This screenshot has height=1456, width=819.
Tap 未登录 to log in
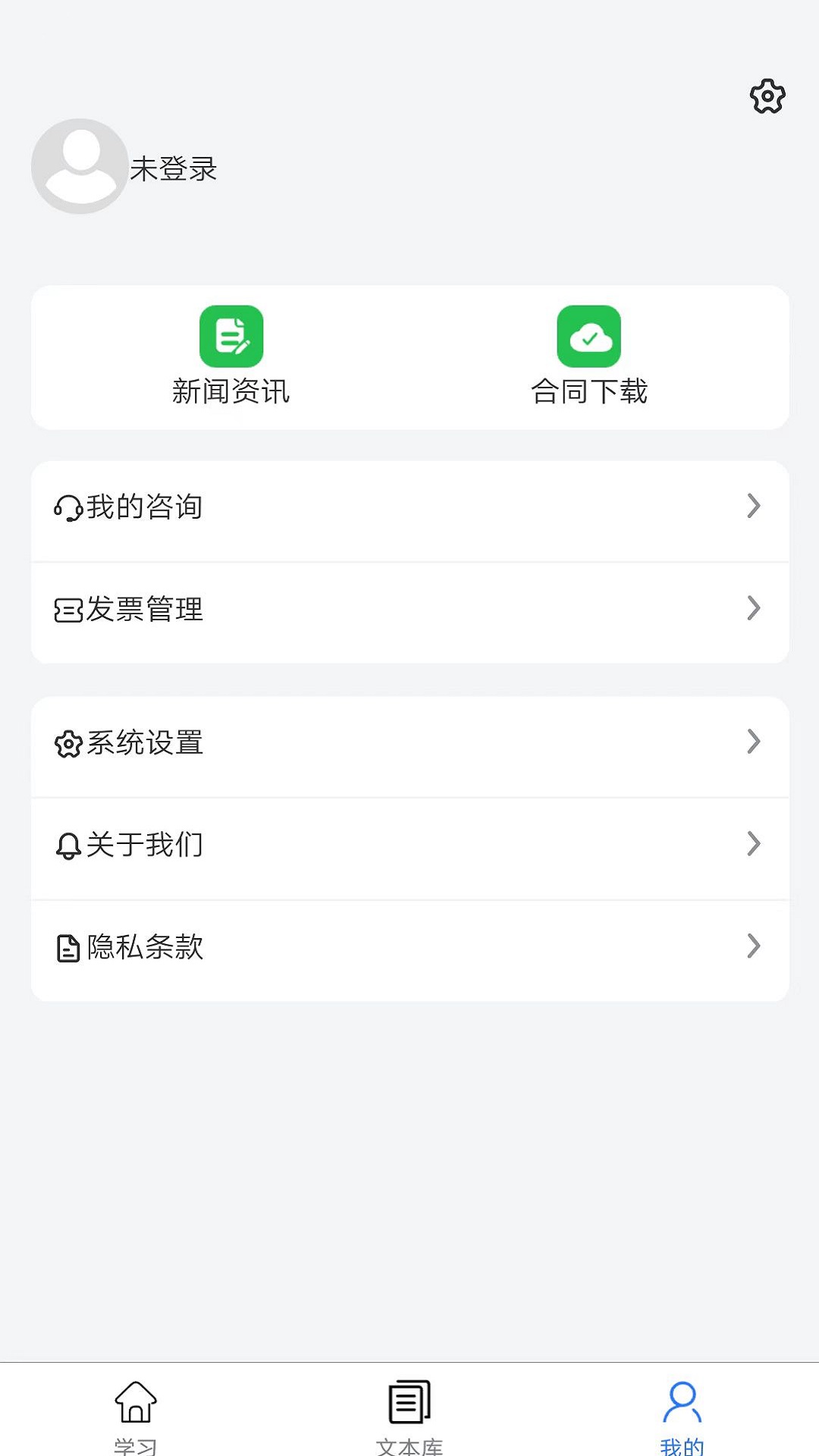tap(173, 170)
